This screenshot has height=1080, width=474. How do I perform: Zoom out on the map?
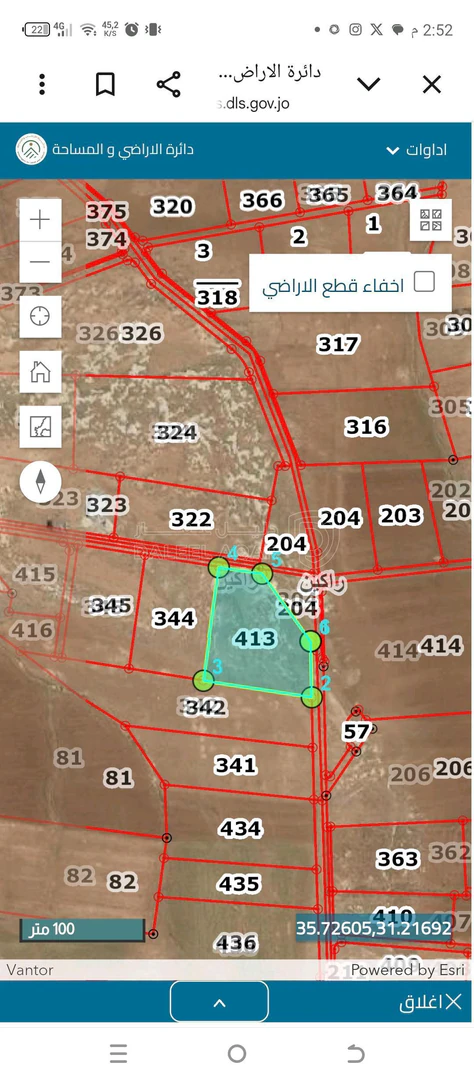tap(41, 262)
